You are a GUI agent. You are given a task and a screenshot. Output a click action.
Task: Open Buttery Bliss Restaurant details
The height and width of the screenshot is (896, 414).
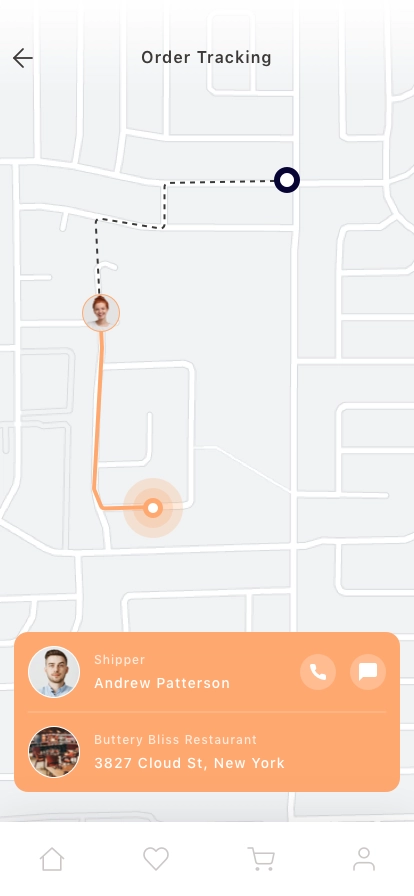207,752
